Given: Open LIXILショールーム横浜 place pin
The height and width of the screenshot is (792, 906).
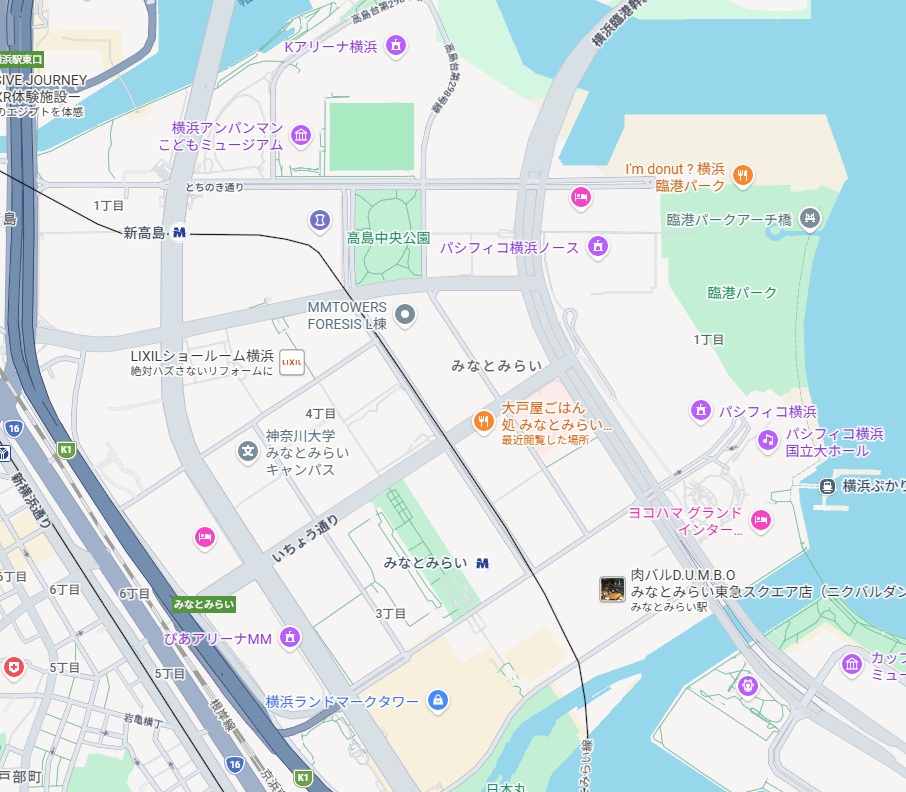Looking at the screenshot, I should pos(291,362).
